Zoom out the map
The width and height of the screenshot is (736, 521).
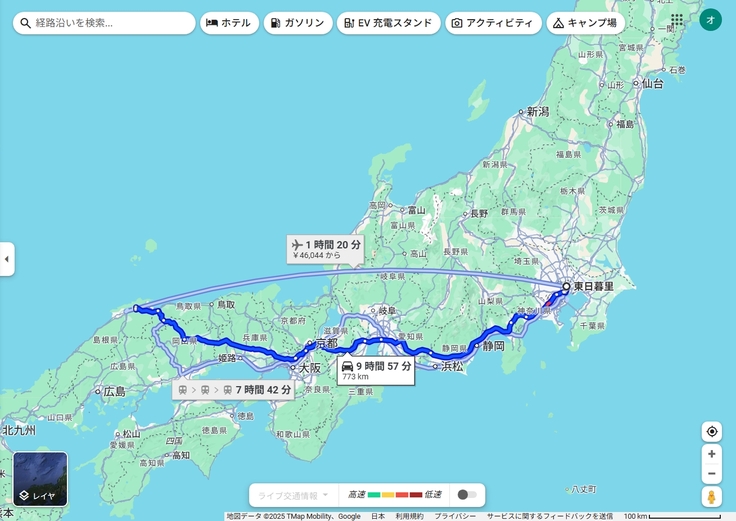[711, 474]
